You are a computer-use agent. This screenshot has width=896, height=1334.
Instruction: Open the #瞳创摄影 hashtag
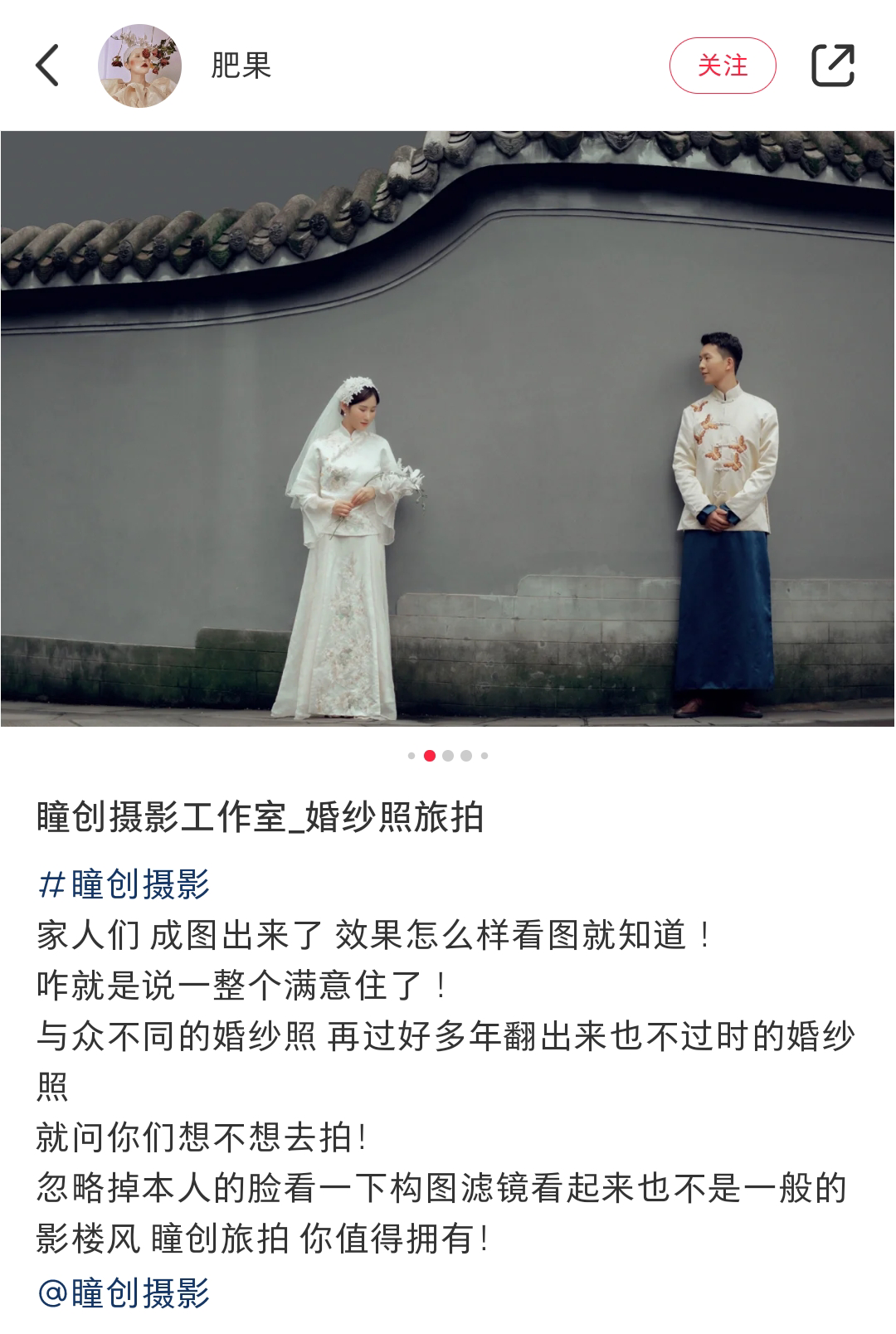(124, 884)
